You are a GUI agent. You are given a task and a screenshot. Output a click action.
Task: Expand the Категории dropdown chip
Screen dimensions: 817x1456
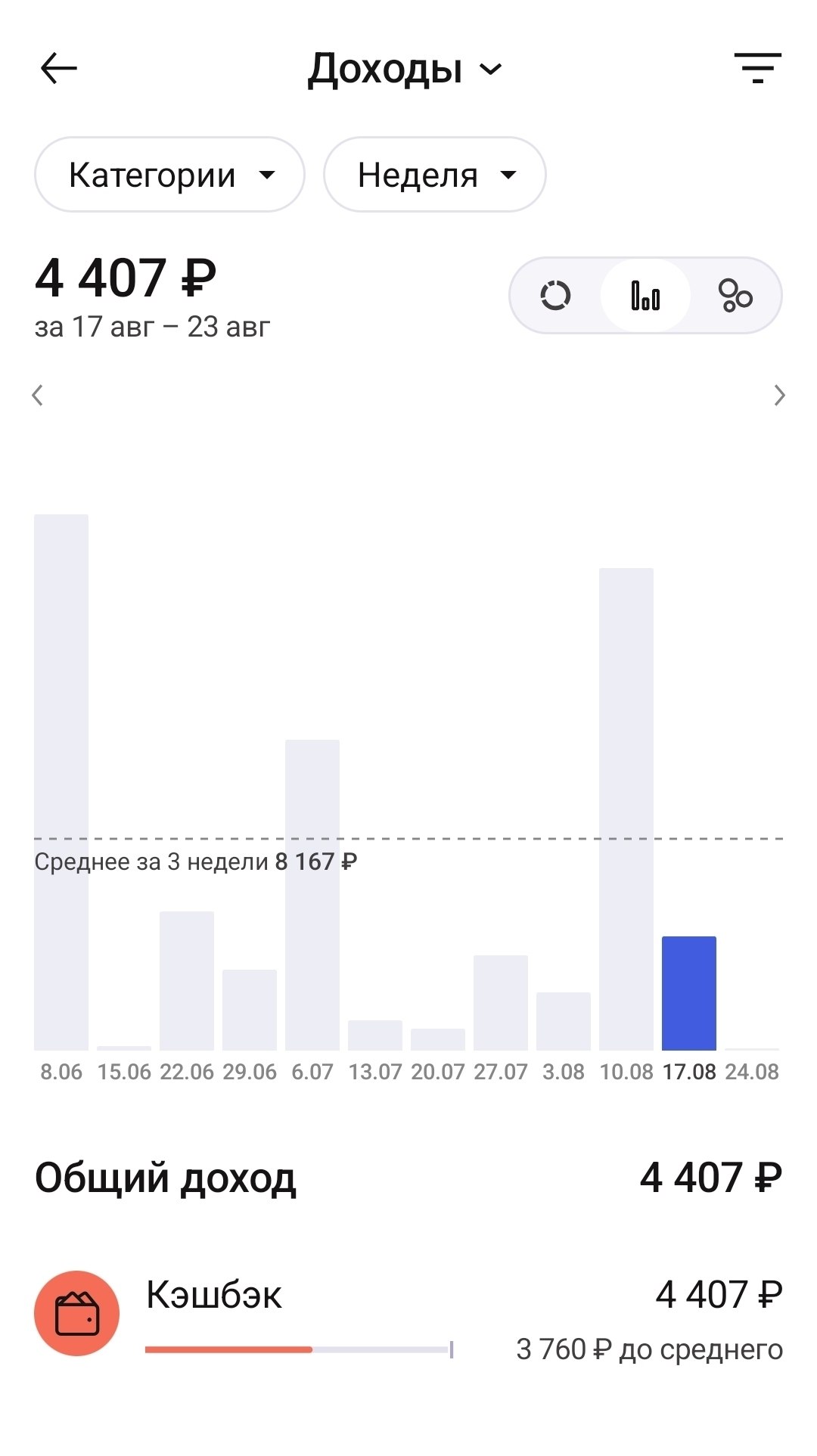(x=169, y=175)
